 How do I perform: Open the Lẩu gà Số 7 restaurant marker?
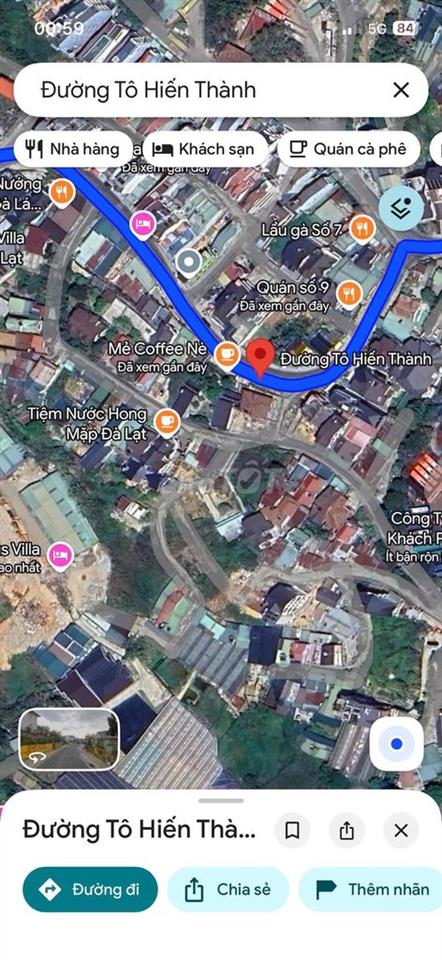[x=363, y=230]
